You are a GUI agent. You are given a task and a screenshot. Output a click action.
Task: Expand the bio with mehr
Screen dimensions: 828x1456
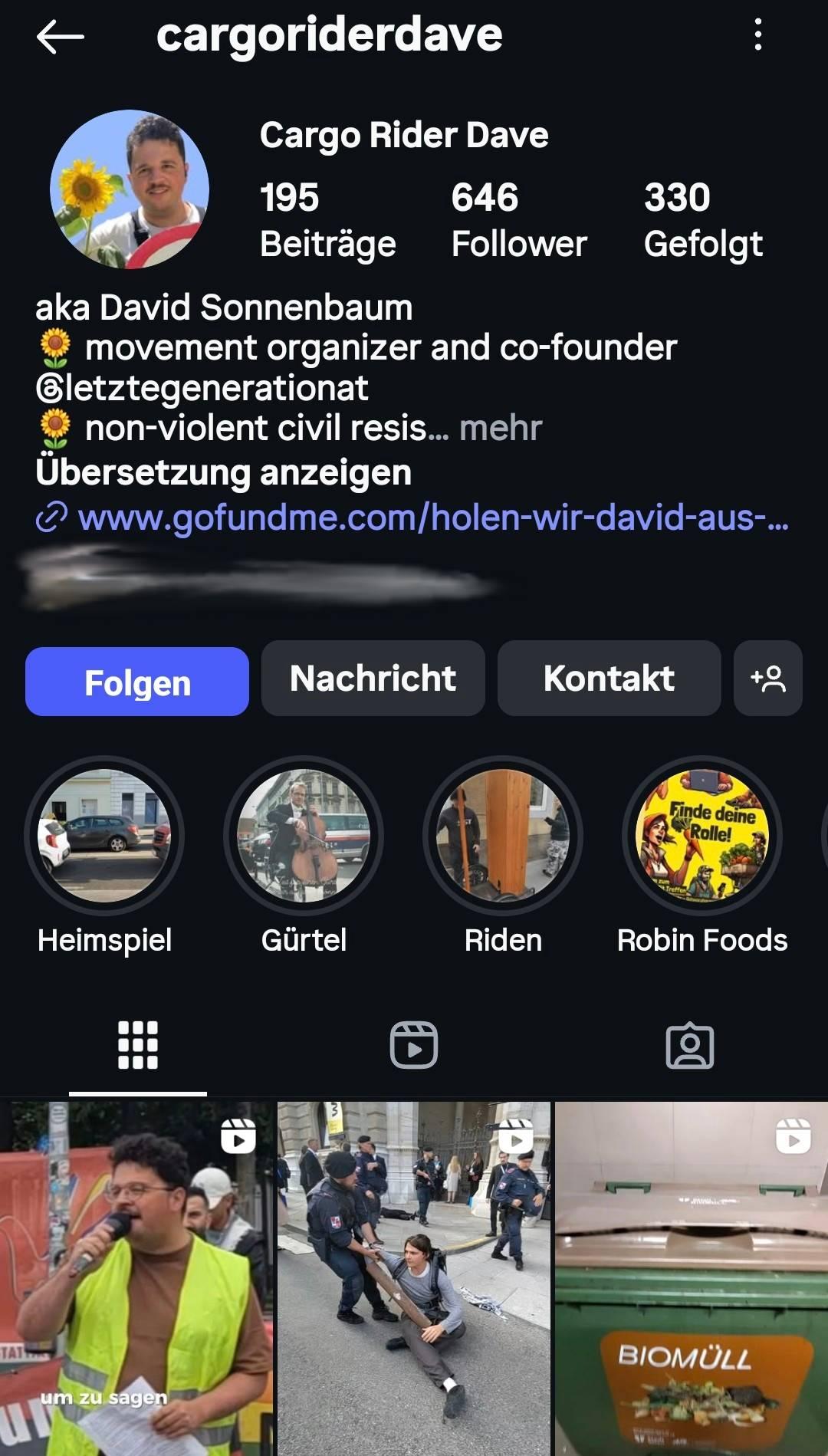(x=501, y=428)
